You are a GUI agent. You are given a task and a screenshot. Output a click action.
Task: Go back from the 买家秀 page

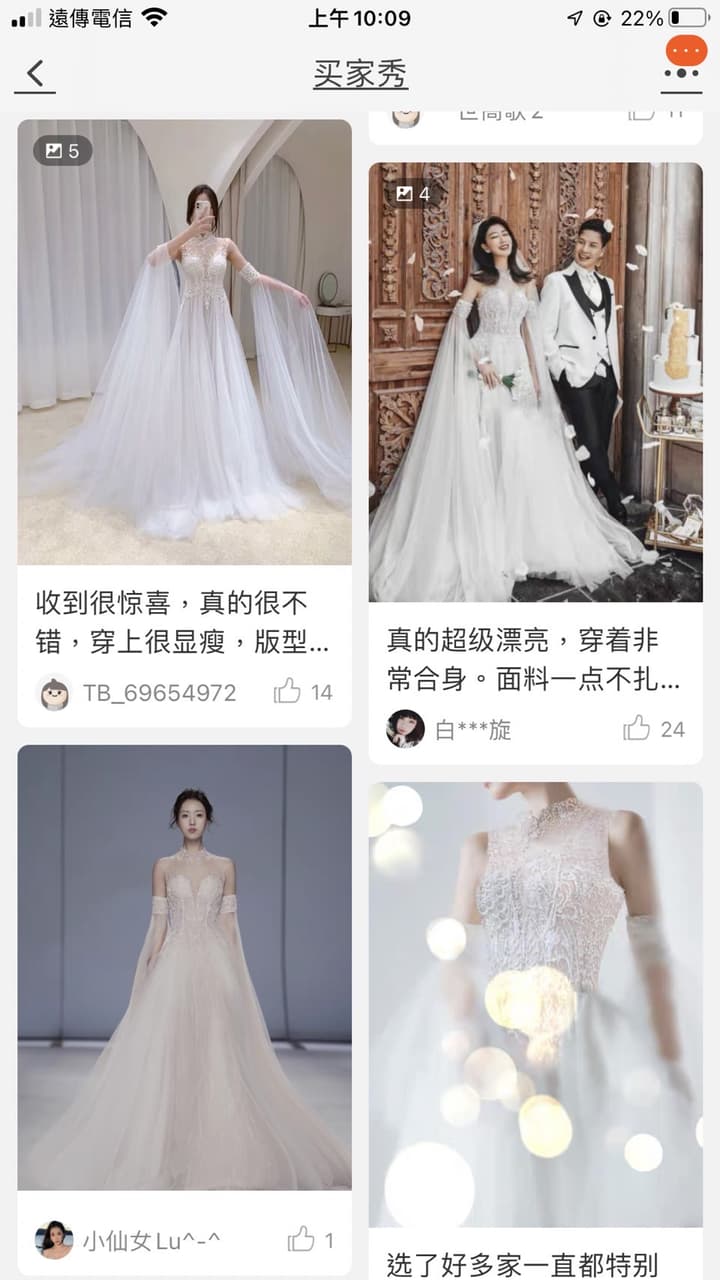click(x=35, y=73)
